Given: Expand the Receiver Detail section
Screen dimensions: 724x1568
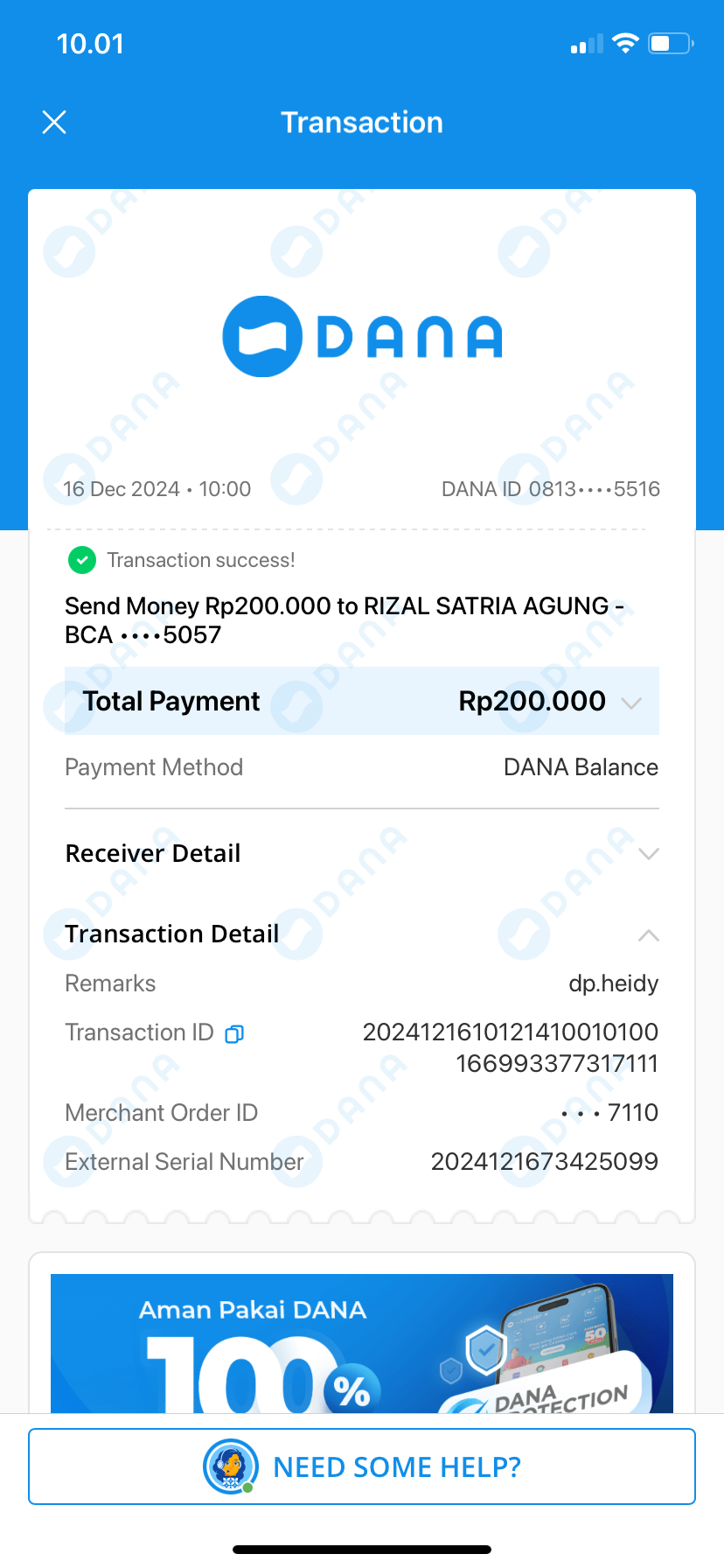Looking at the screenshot, I should (x=648, y=854).
